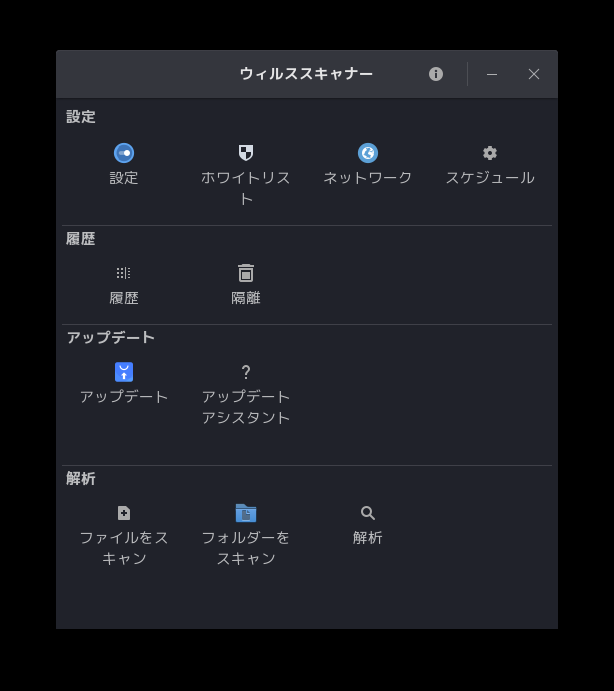Launch the アップデート item
The image size is (614, 691).
click(x=124, y=383)
